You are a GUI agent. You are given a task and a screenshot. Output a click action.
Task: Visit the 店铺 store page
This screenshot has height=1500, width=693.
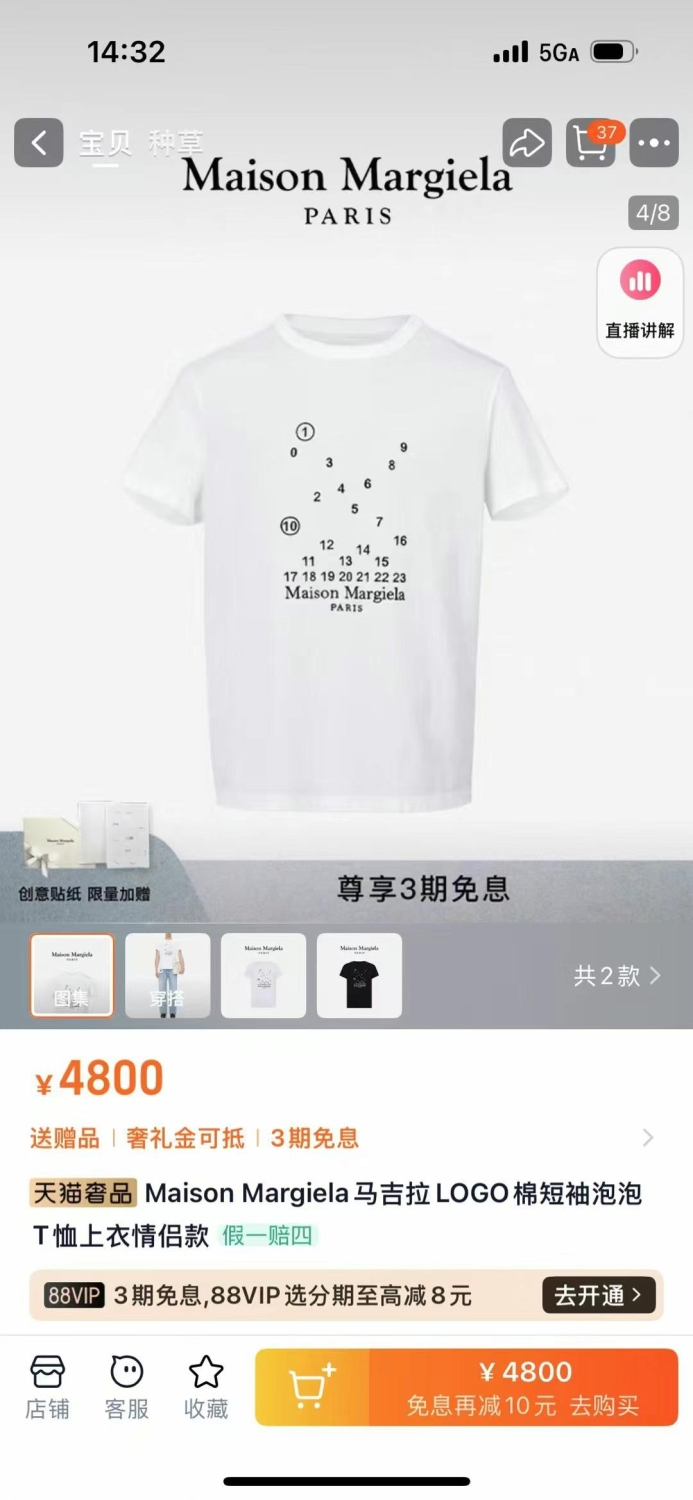click(x=48, y=1388)
